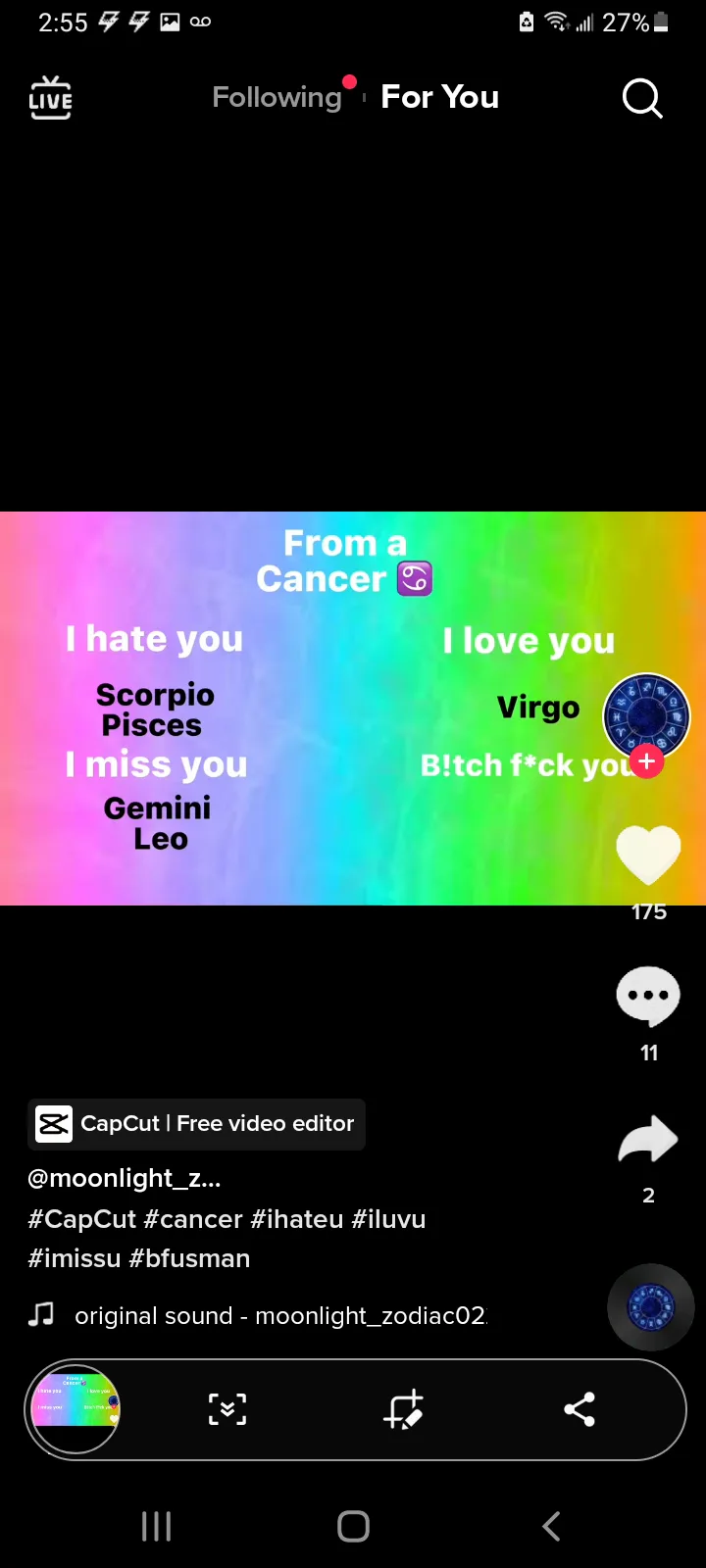Tap the scroll capture icon

pyautogui.click(x=227, y=1409)
